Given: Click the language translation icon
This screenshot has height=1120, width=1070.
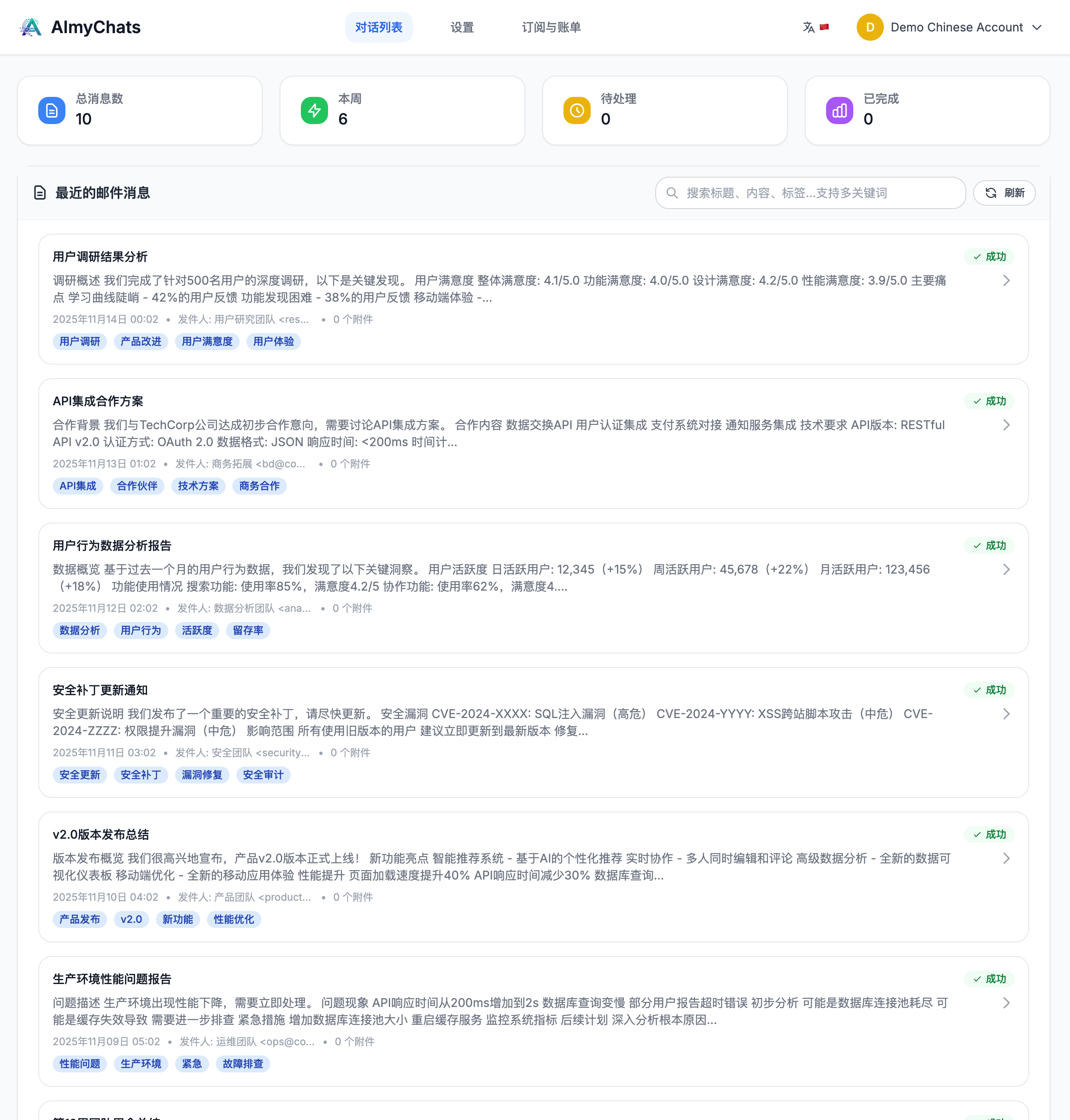Looking at the screenshot, I should (x=810, y=27).
